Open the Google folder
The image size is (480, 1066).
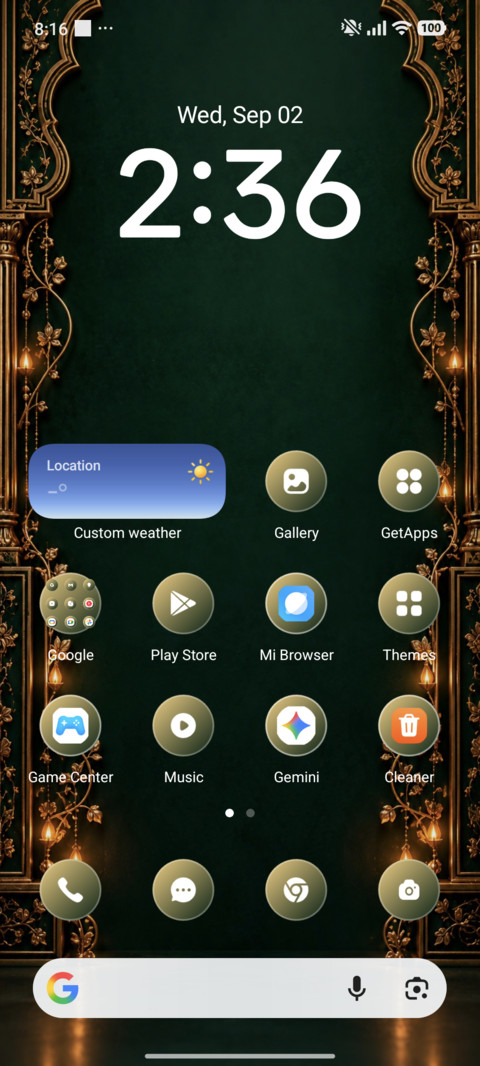[71, 604]
